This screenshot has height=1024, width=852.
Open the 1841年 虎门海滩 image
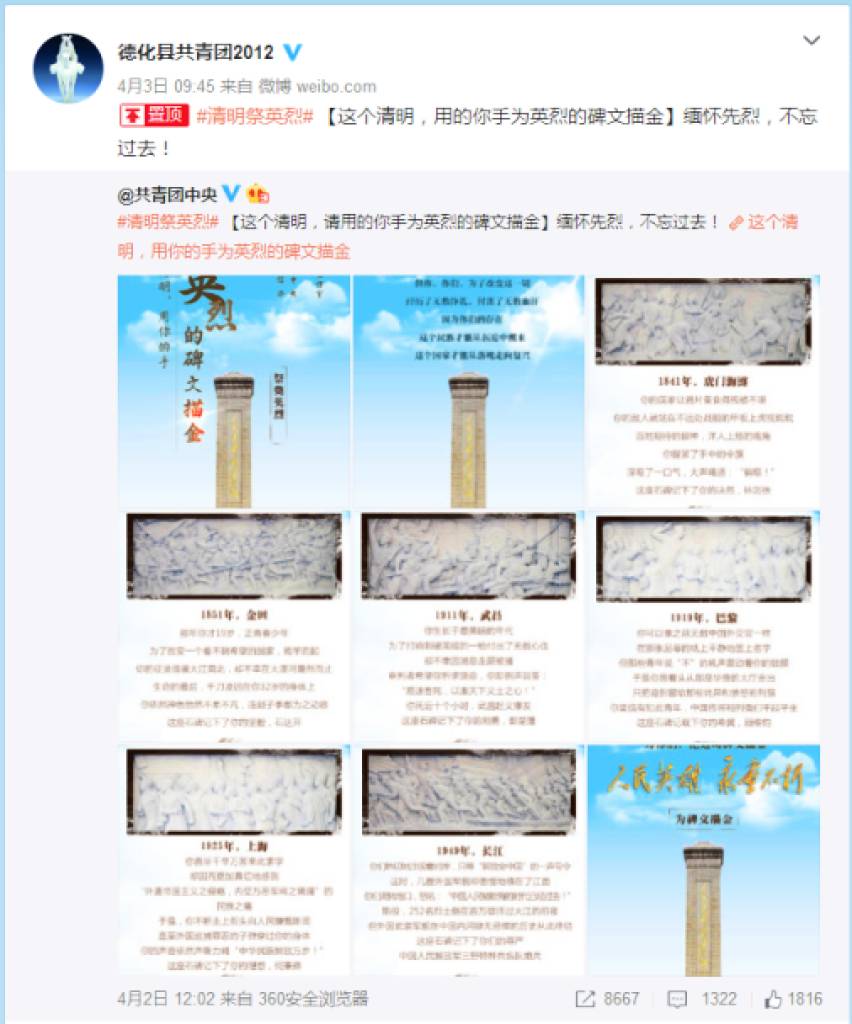click(703, 388)
